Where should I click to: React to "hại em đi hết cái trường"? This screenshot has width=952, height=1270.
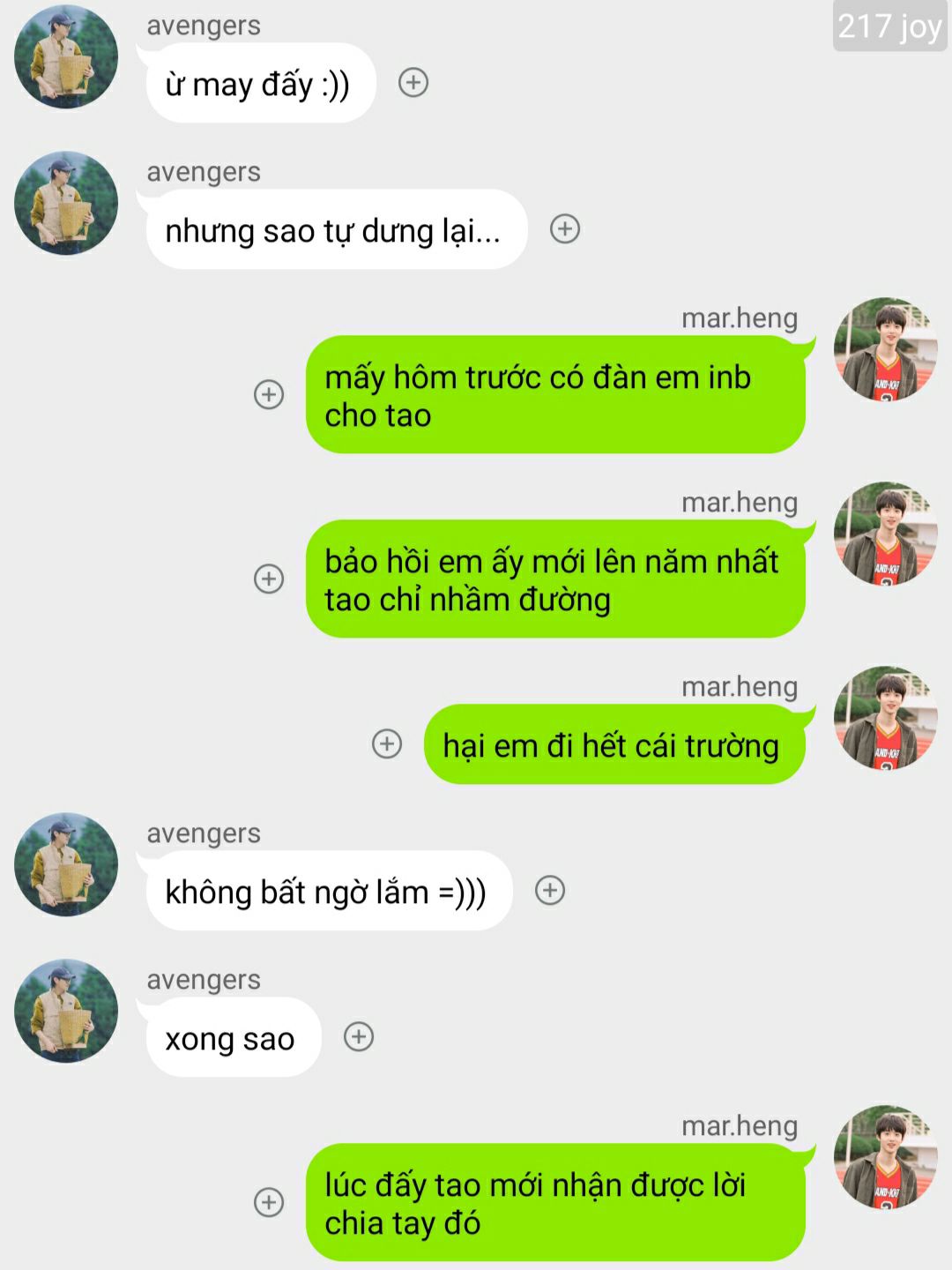[x=387, y=743]
